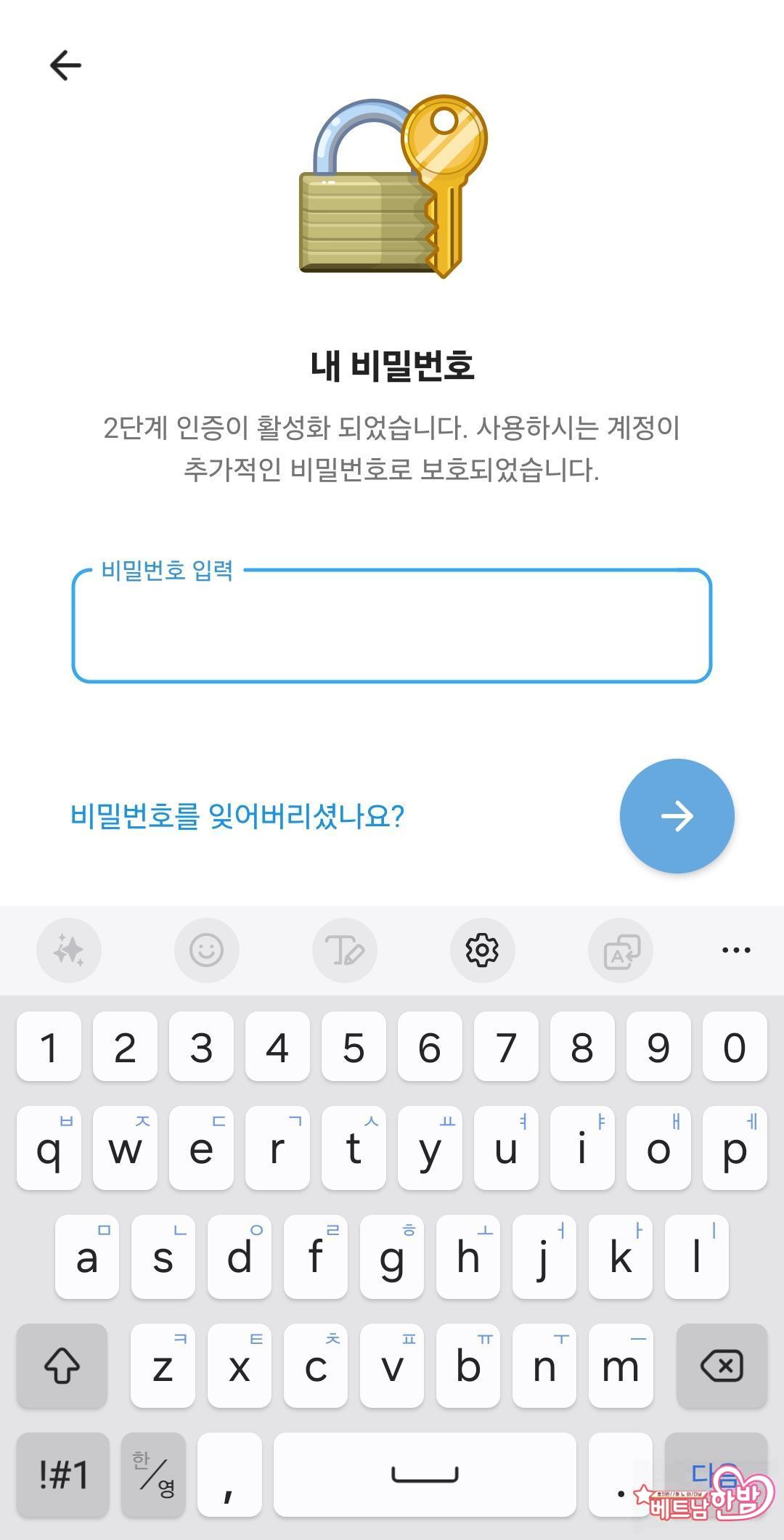784x1540 pixels.
Task: Submit password with the blue arrow button
Action: (677, 816)
